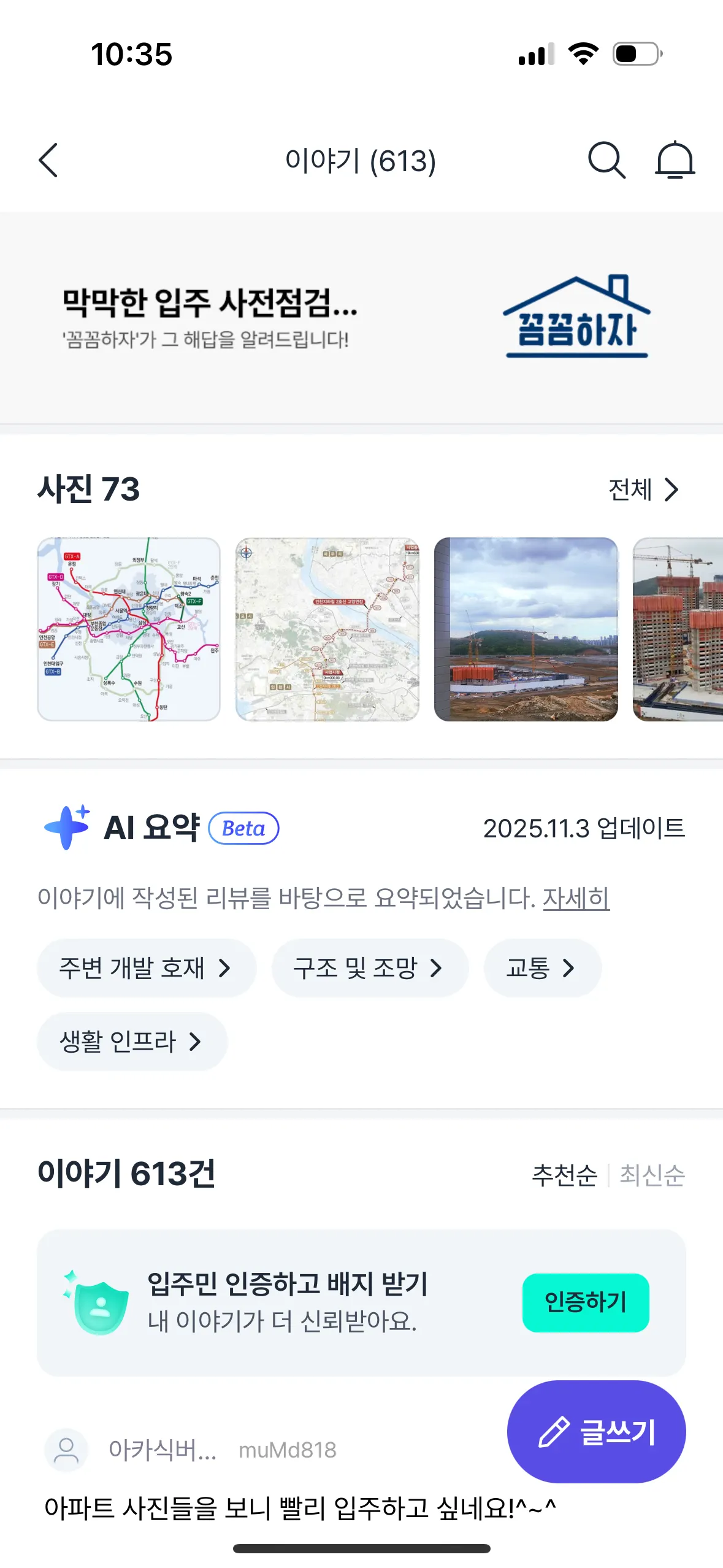Go back using the top-left arrow

coord(48,161)
